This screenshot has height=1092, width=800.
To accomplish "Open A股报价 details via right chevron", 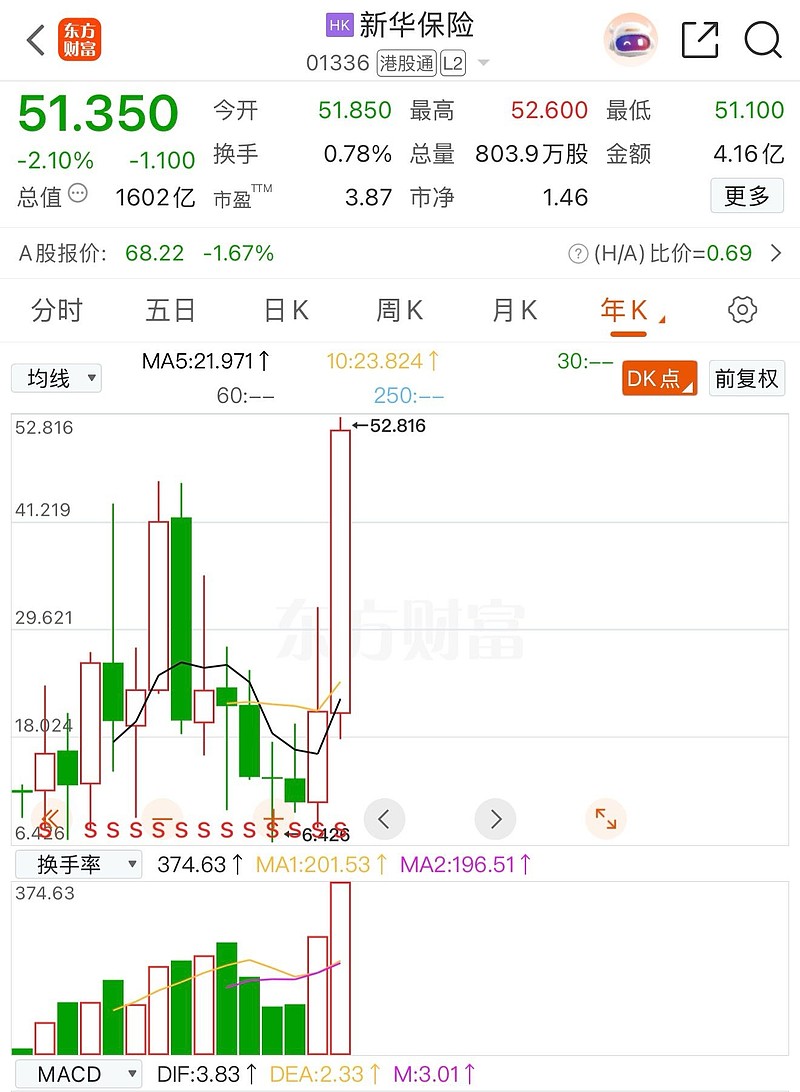I will pyautogui.click(x=777, y=253).
